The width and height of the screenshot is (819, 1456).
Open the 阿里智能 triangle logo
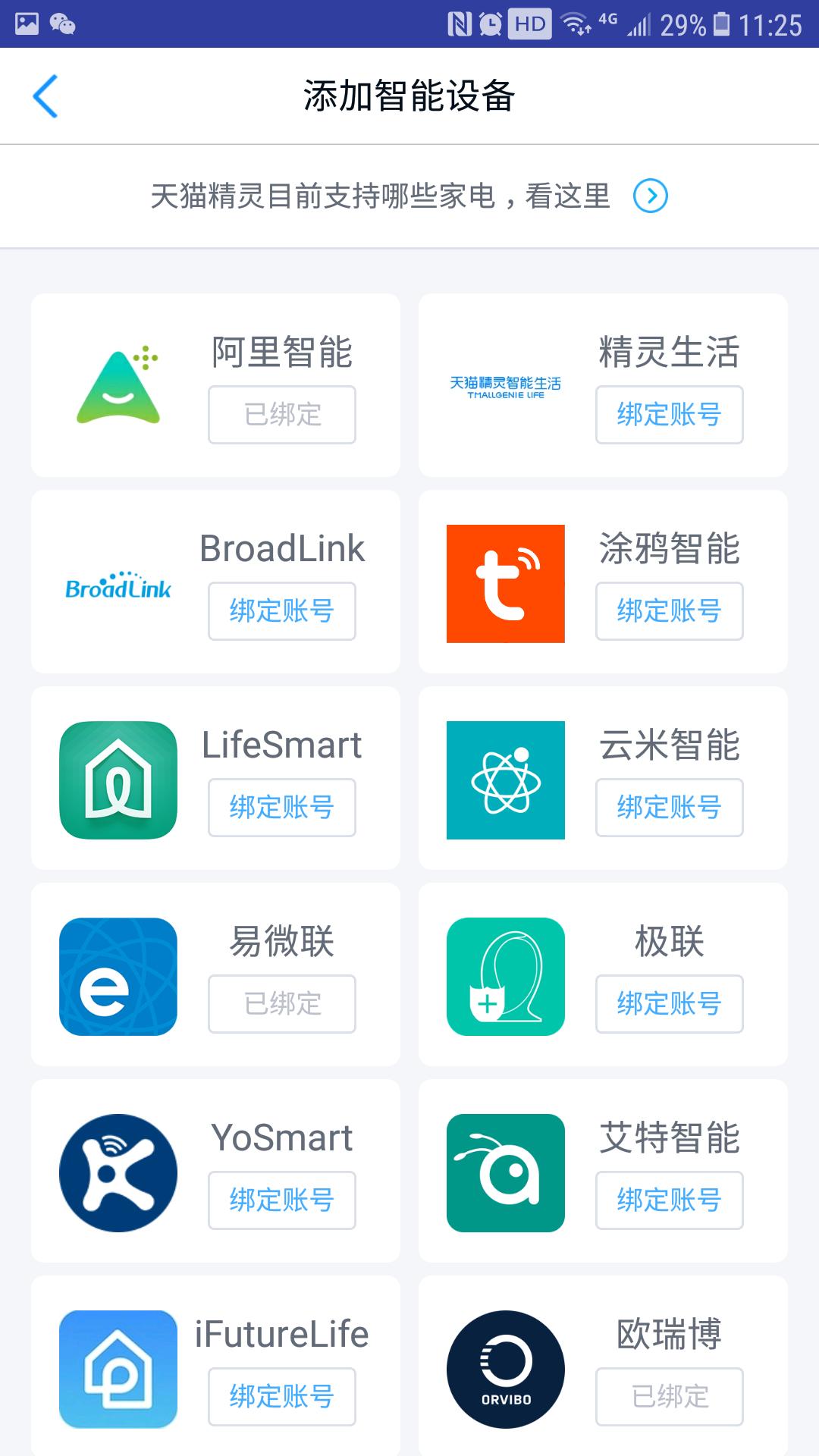tap(118, 387)
